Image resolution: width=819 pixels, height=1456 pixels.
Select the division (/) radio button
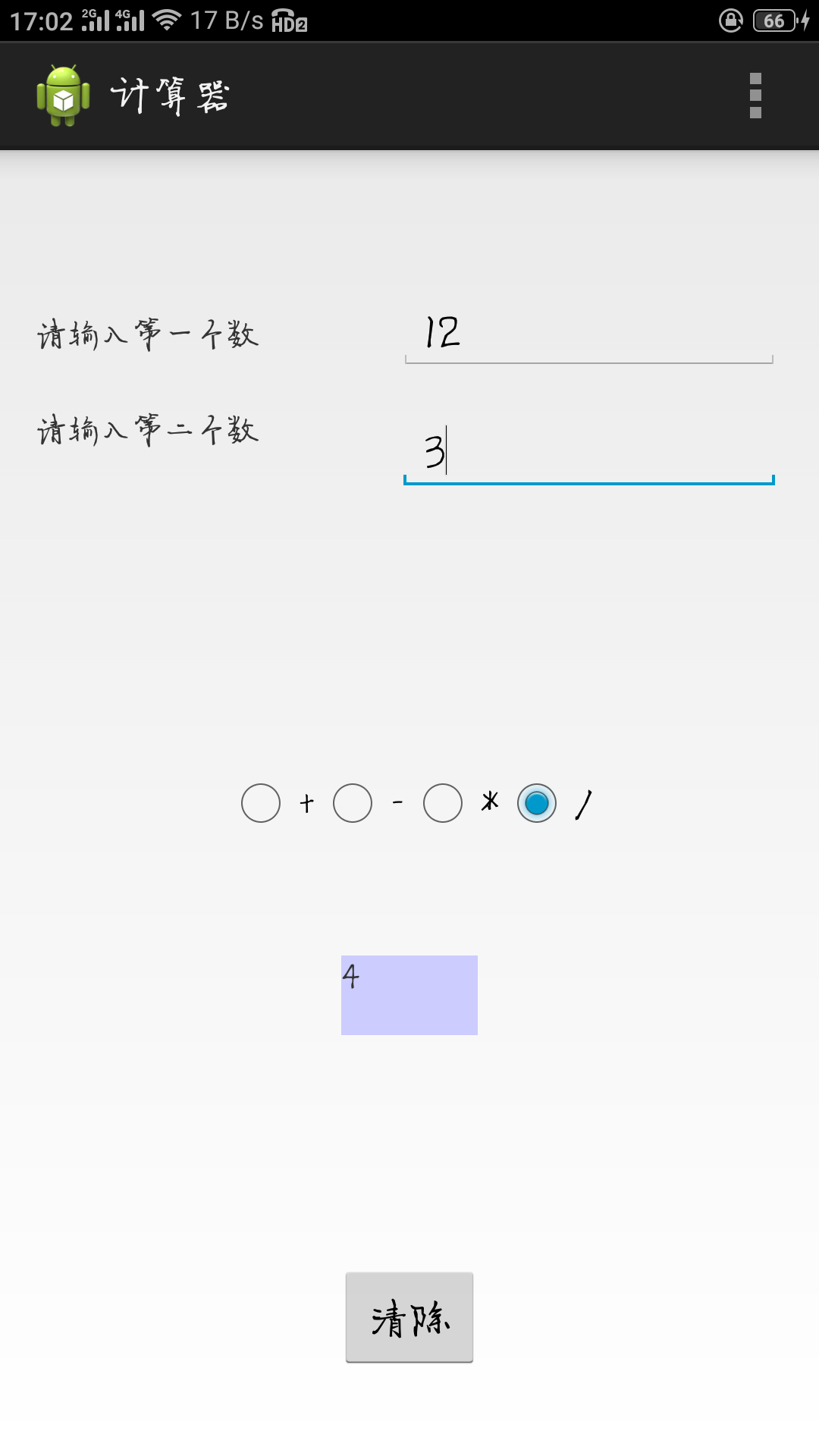pyautogui.click(x=537, y=803)
